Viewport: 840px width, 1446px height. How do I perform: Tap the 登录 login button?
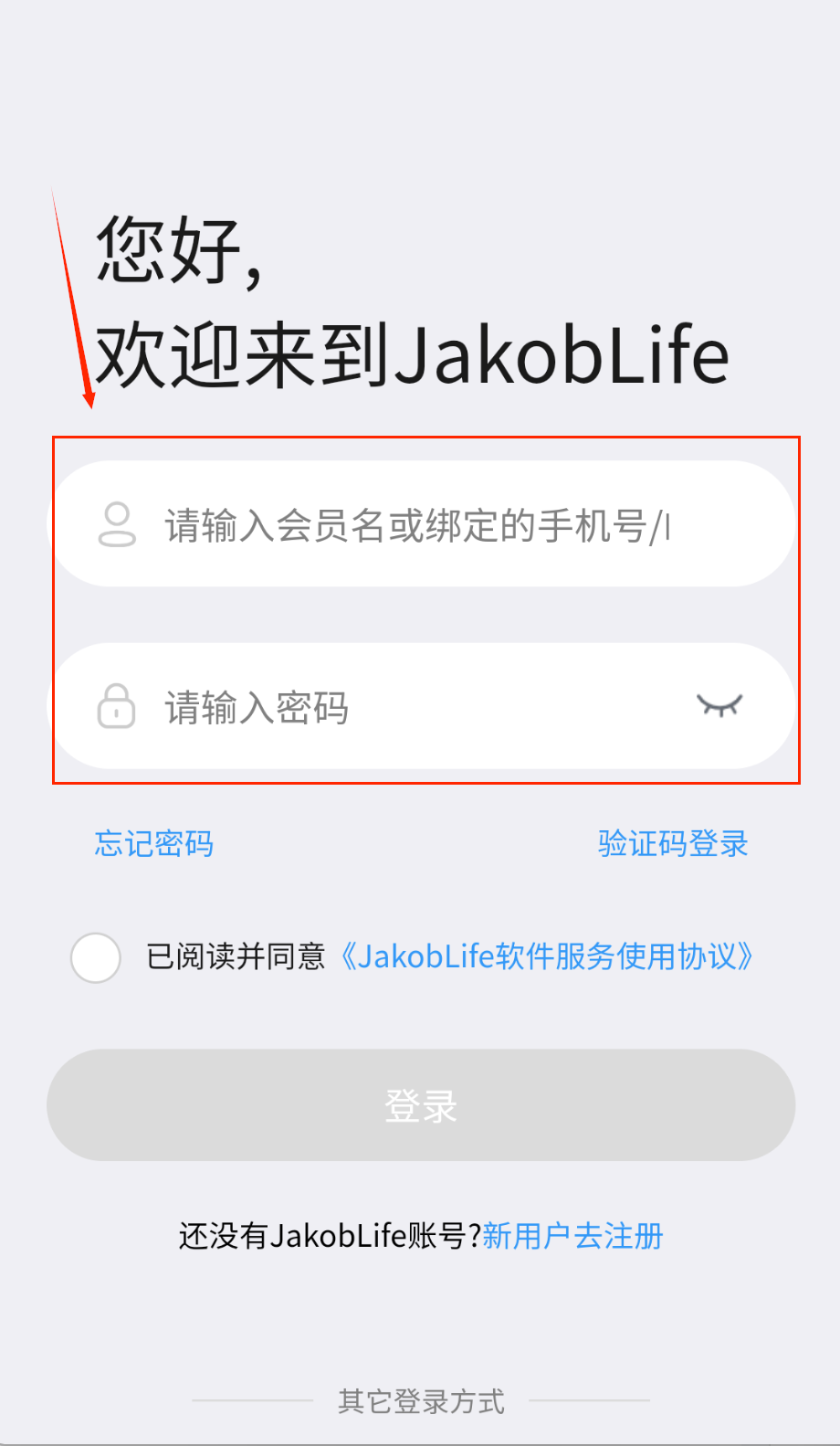point(420,1105)
